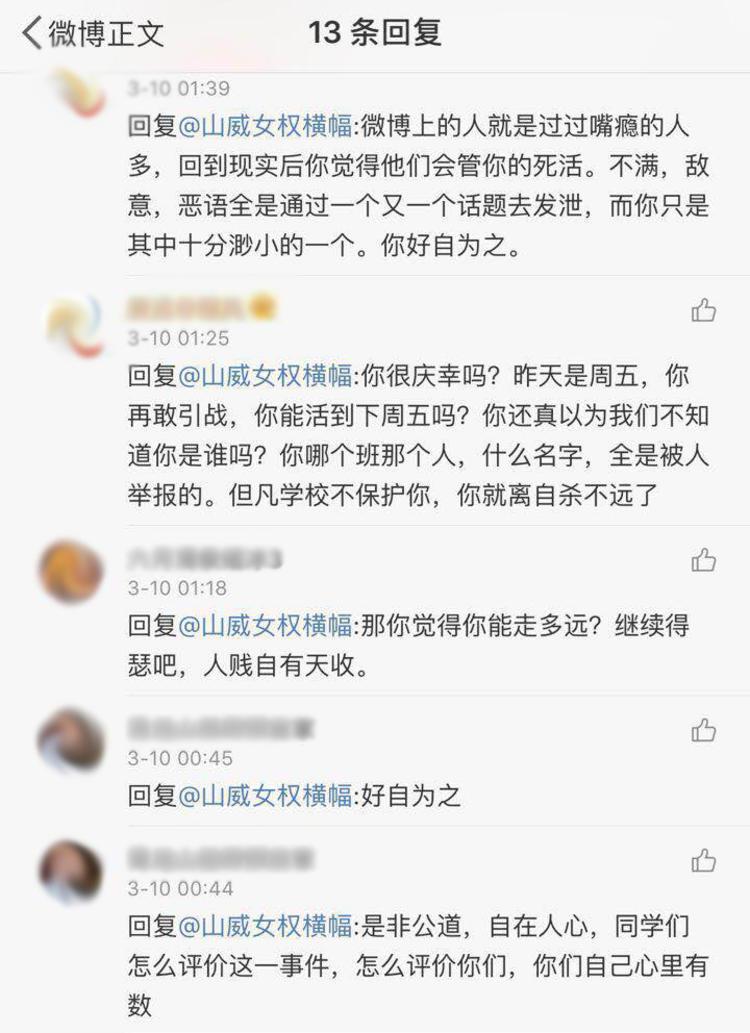This screenshot has height=1033, width=750.
Task: Like the 3-10 01:18 comment about 人贱自有天收
Action: point(704,560)
